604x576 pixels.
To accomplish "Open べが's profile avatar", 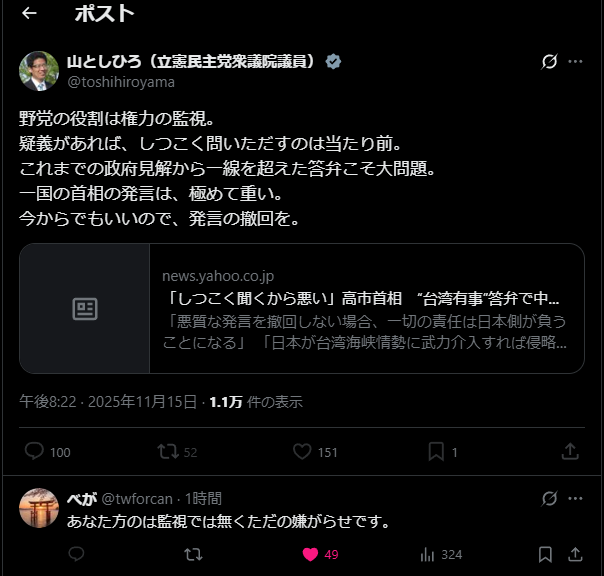I will (39, 508).
